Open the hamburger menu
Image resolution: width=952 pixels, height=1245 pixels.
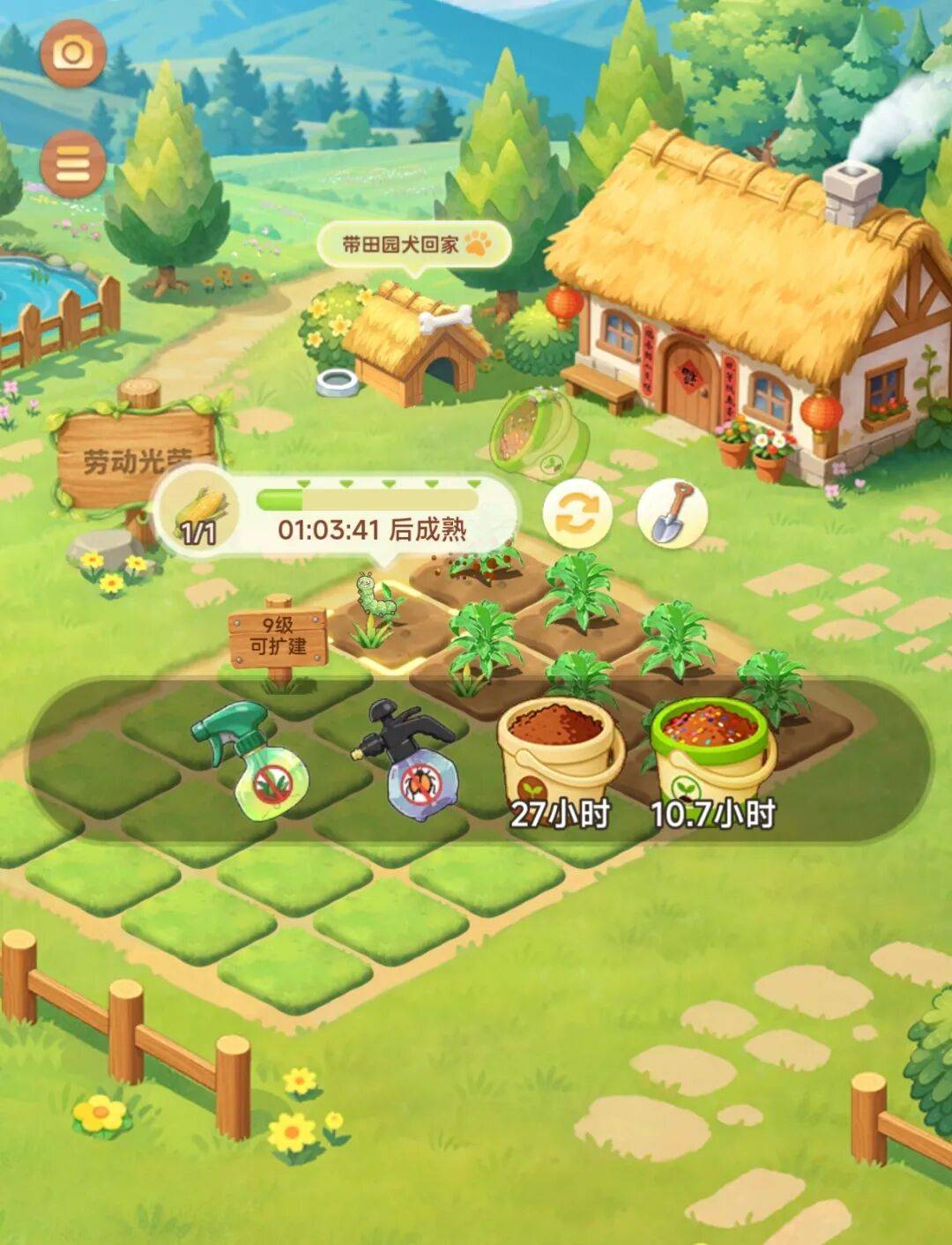pyautogui.click(x=73, y=163)
